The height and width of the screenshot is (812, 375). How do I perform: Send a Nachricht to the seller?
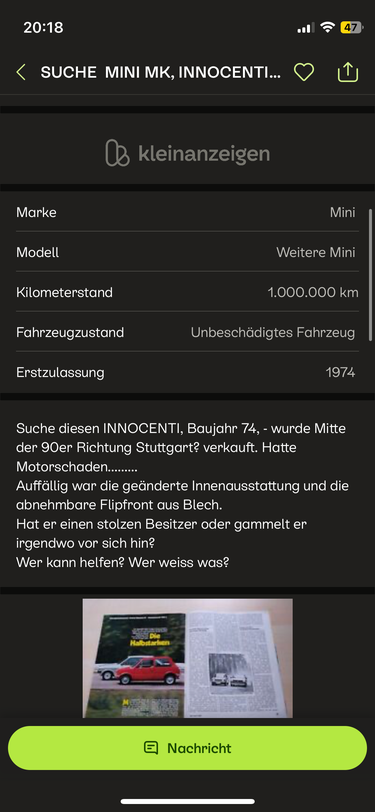tap(187, 748)
